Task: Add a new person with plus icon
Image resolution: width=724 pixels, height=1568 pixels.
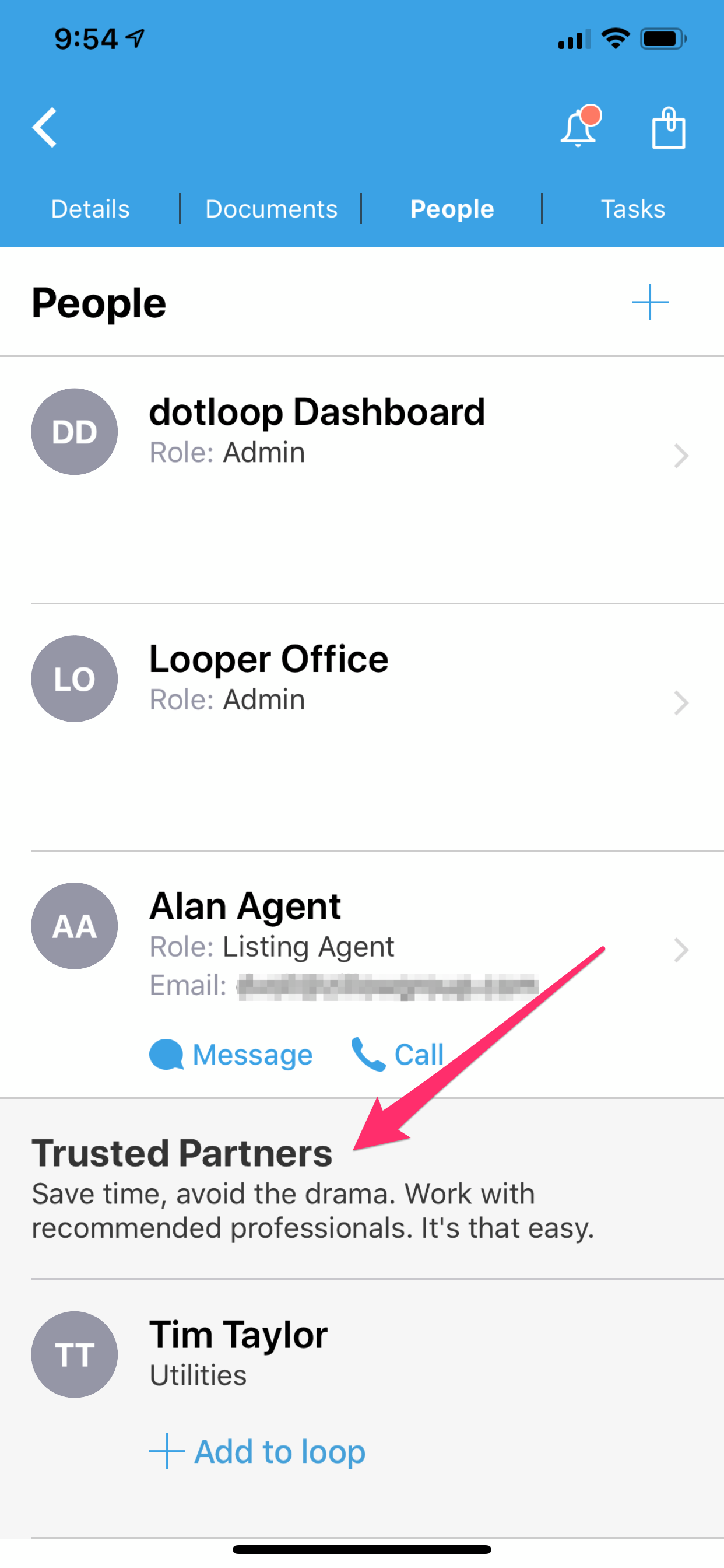Action: coord(649,302)
